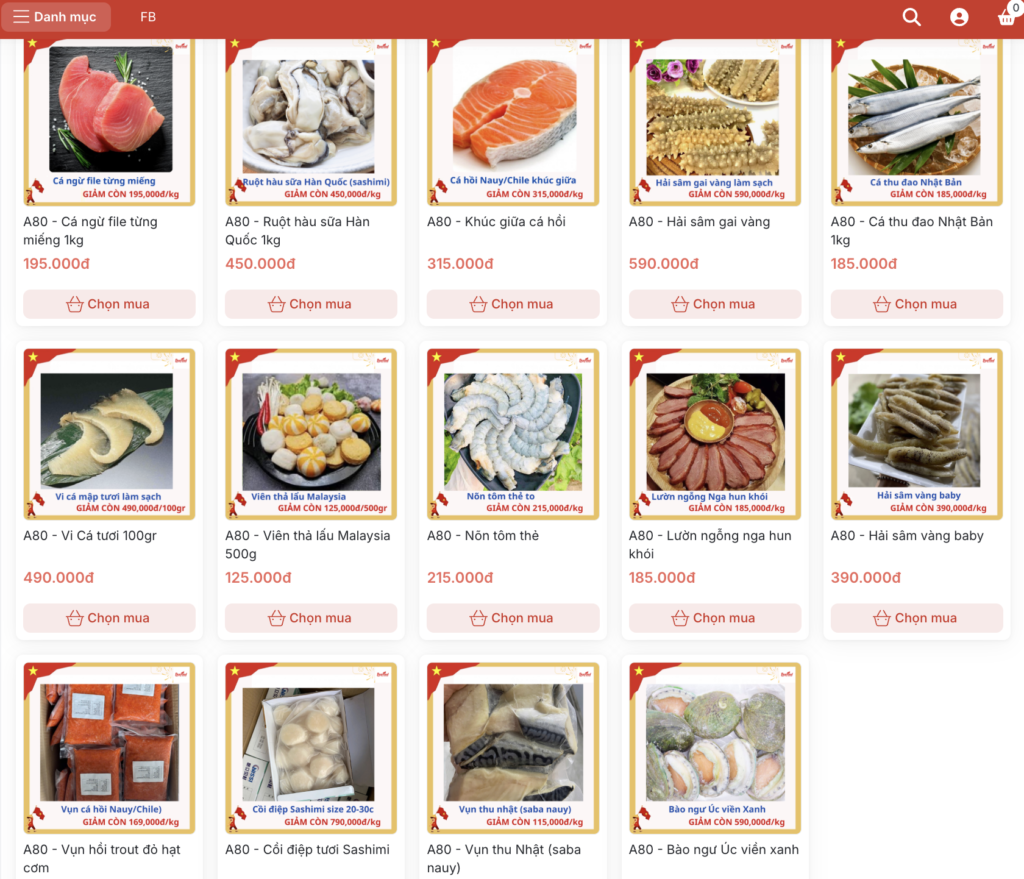Select Chọn mua under Nõn tôm thẻ

513,618
